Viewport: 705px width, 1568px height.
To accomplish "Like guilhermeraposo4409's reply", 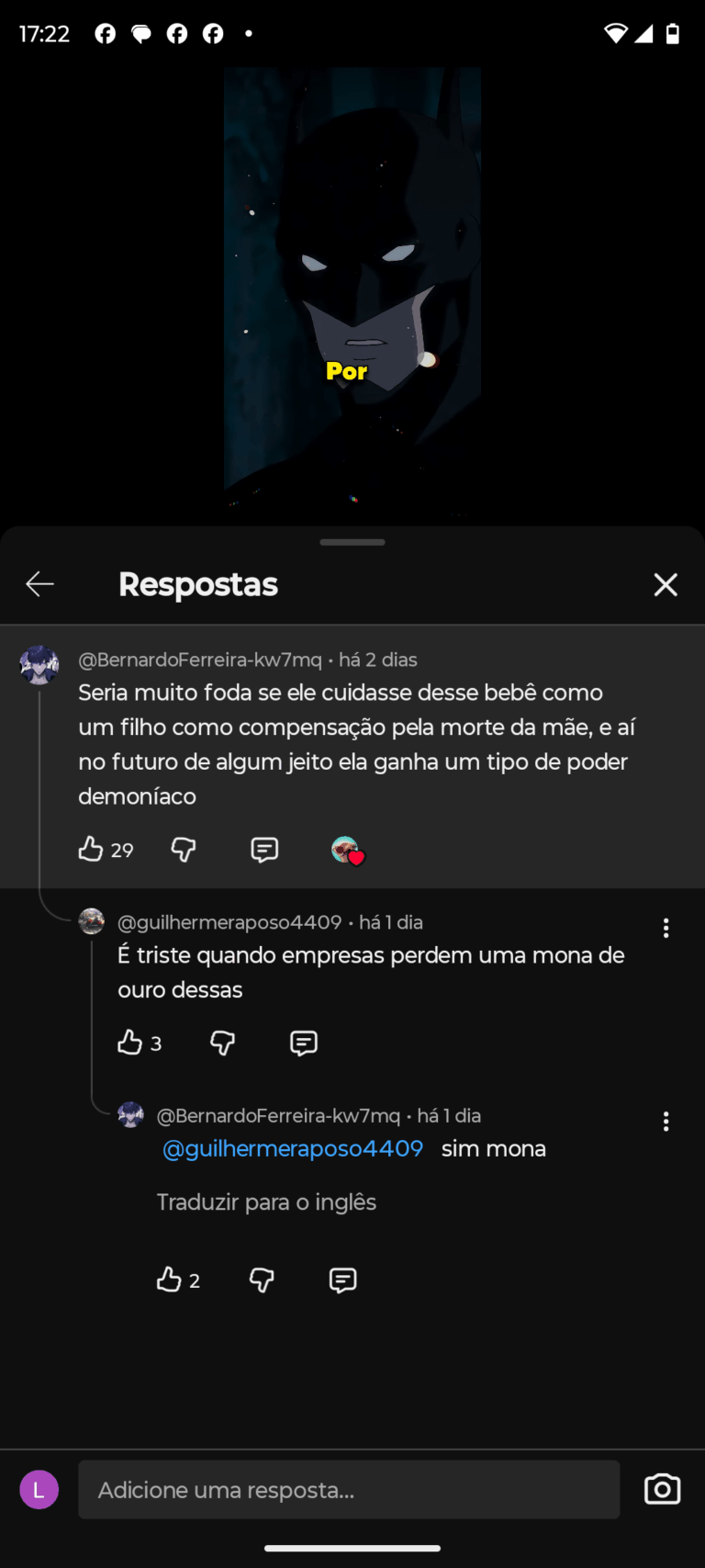I will pos(130,1043).
